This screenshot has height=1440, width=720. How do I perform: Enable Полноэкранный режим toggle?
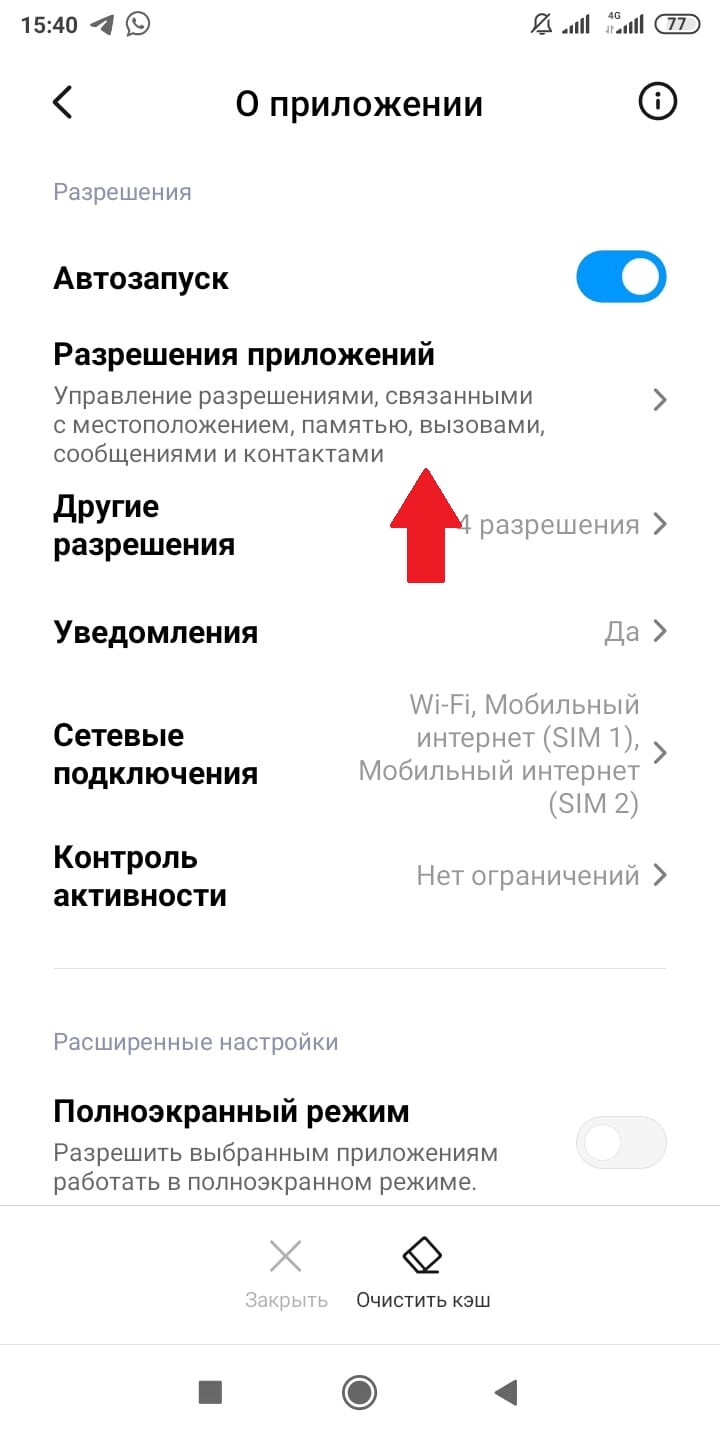[x=621, y=1142]
